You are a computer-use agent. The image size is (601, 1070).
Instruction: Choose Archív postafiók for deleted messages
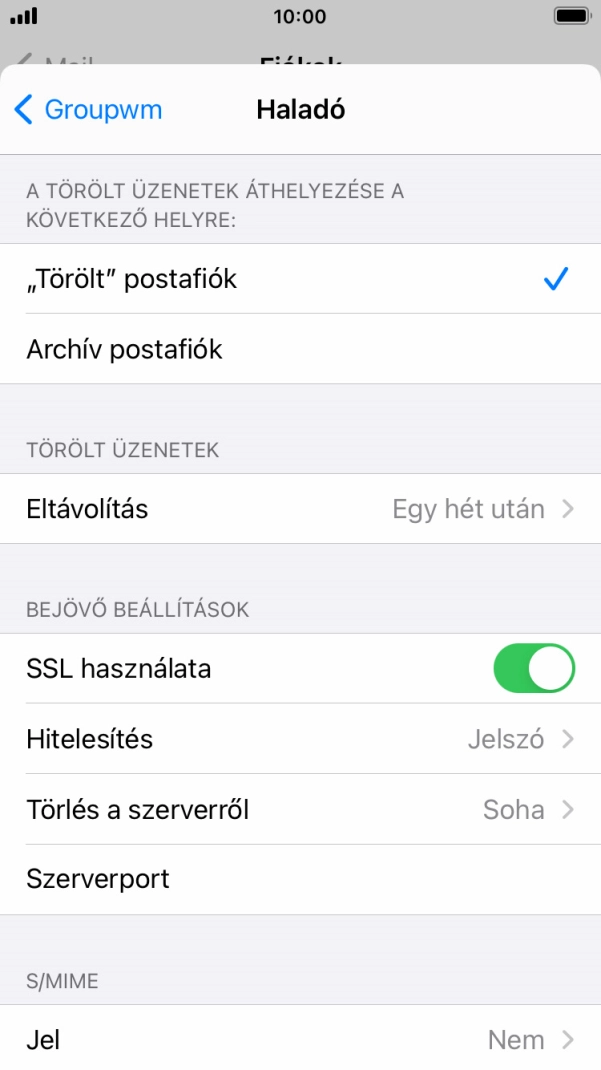pos(300,349)
